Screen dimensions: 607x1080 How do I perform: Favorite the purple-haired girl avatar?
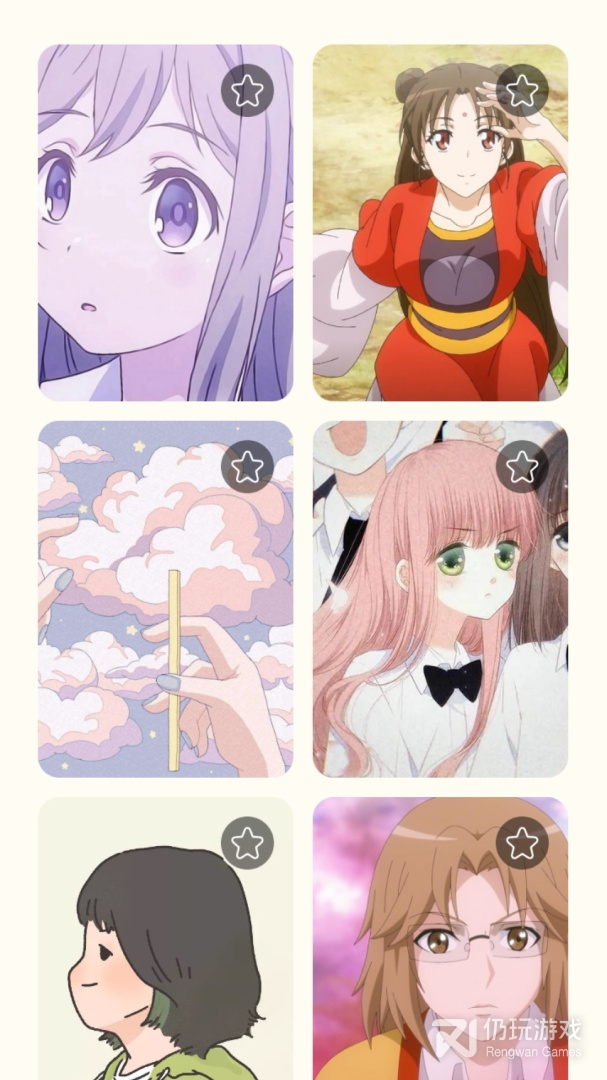(246, 91)
